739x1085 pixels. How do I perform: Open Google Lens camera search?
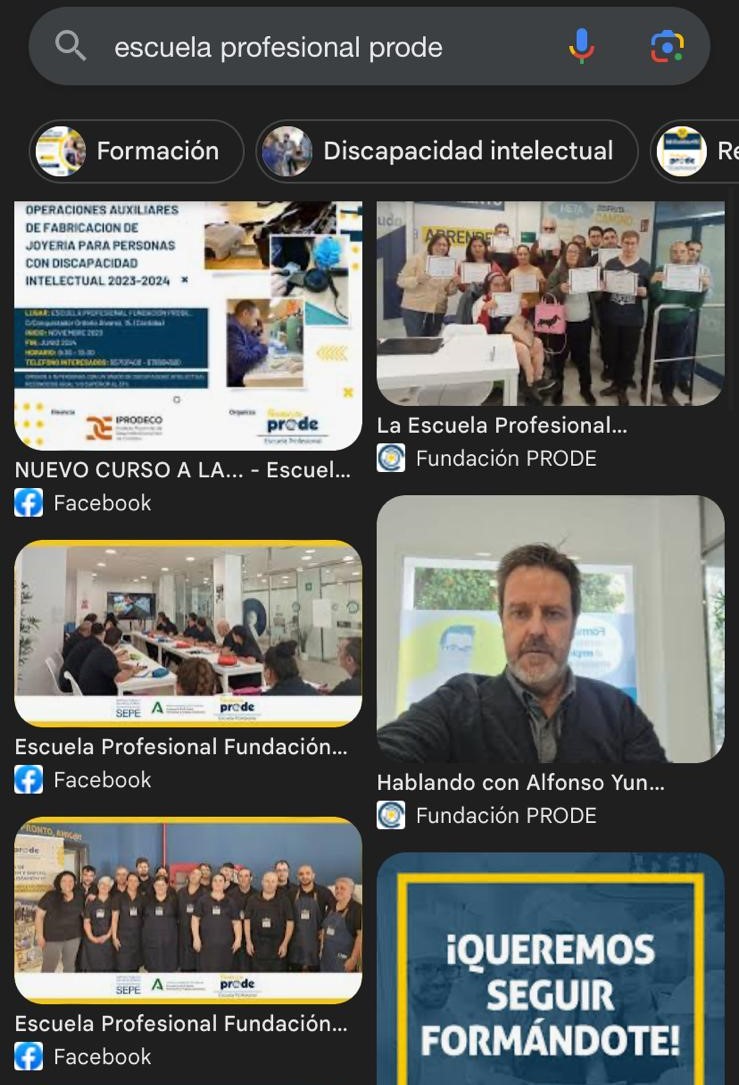point(666,46)
